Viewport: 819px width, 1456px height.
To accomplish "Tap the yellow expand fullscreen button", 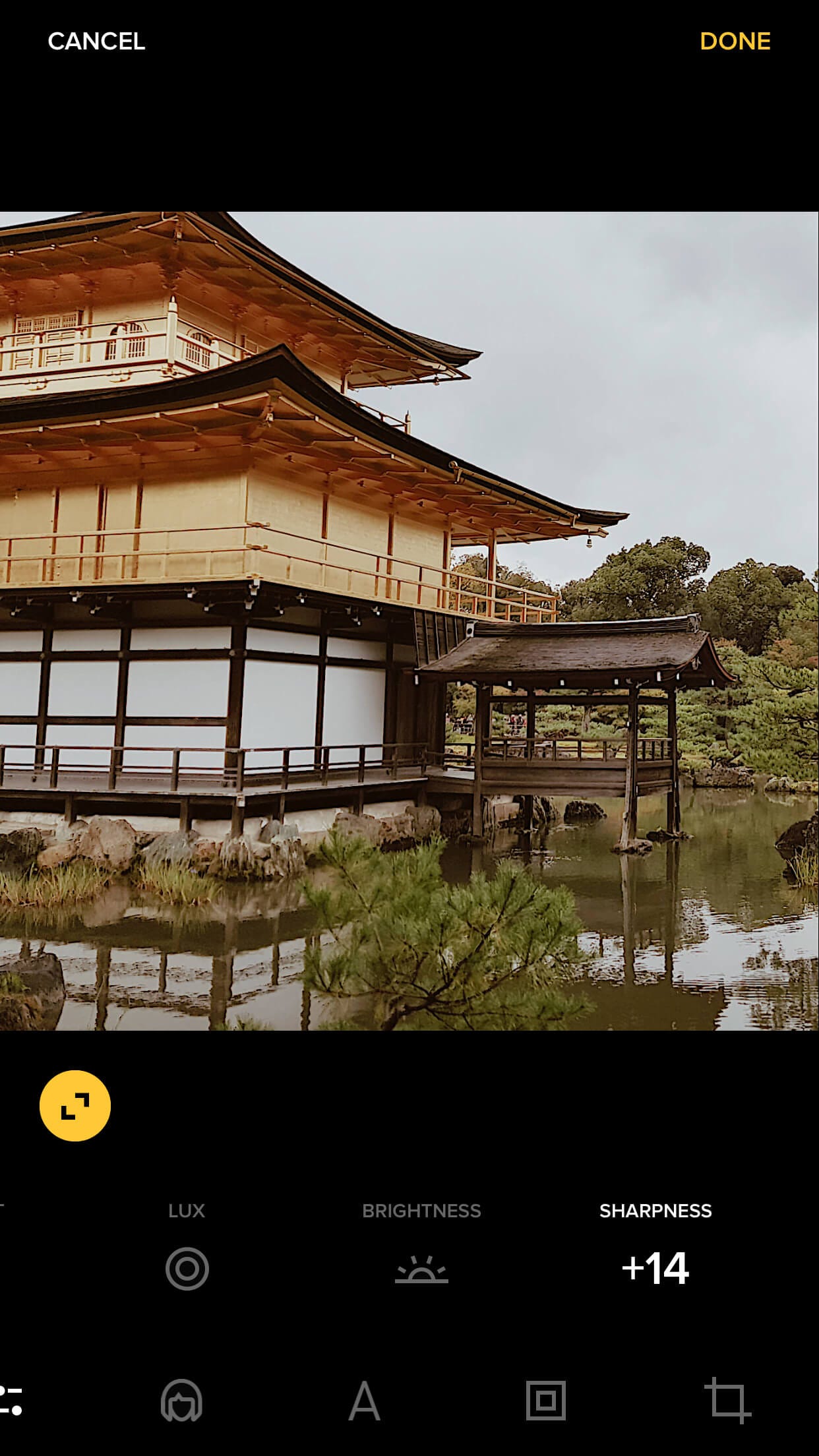I will (75, 1106).
